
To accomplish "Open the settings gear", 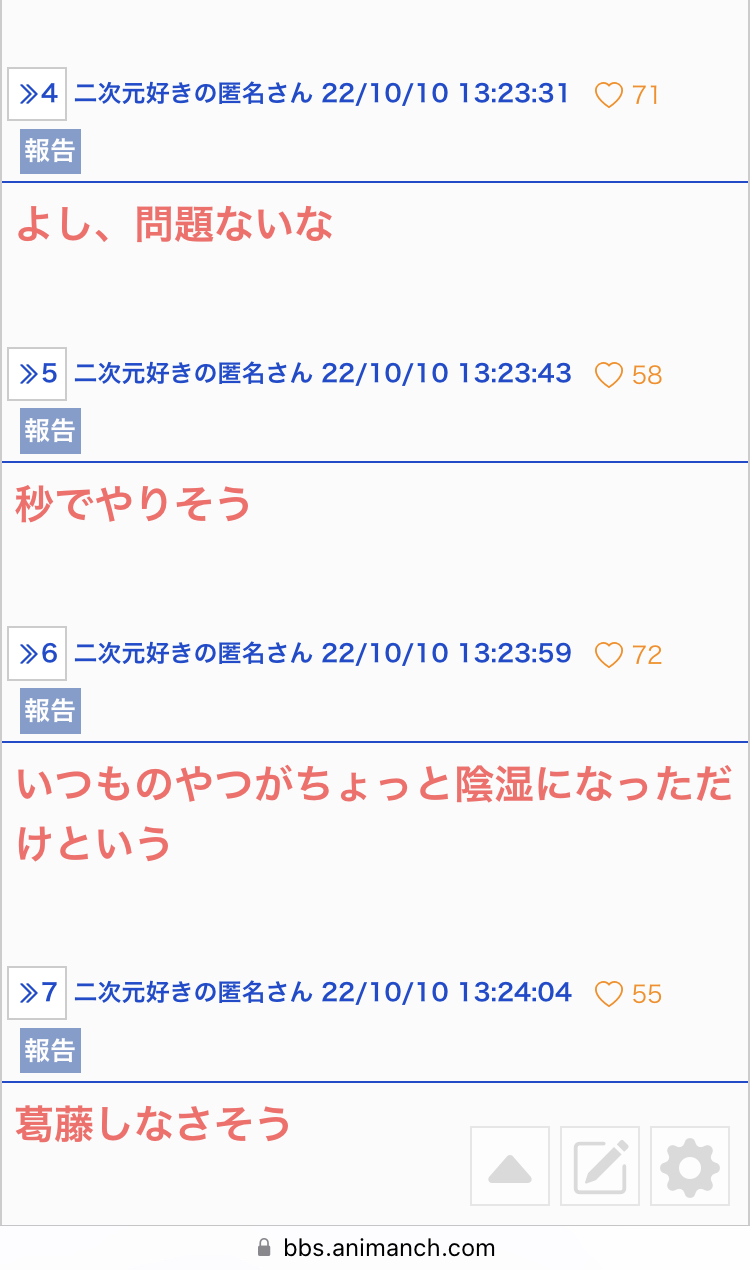I will pos(690,1166).
